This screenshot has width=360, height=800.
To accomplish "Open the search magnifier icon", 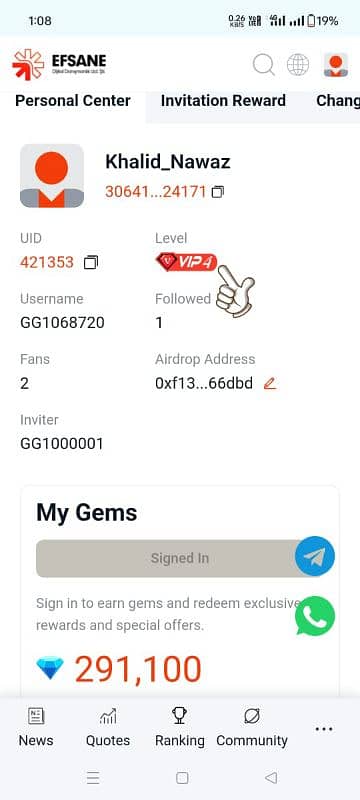I will (x=264, y=65).
